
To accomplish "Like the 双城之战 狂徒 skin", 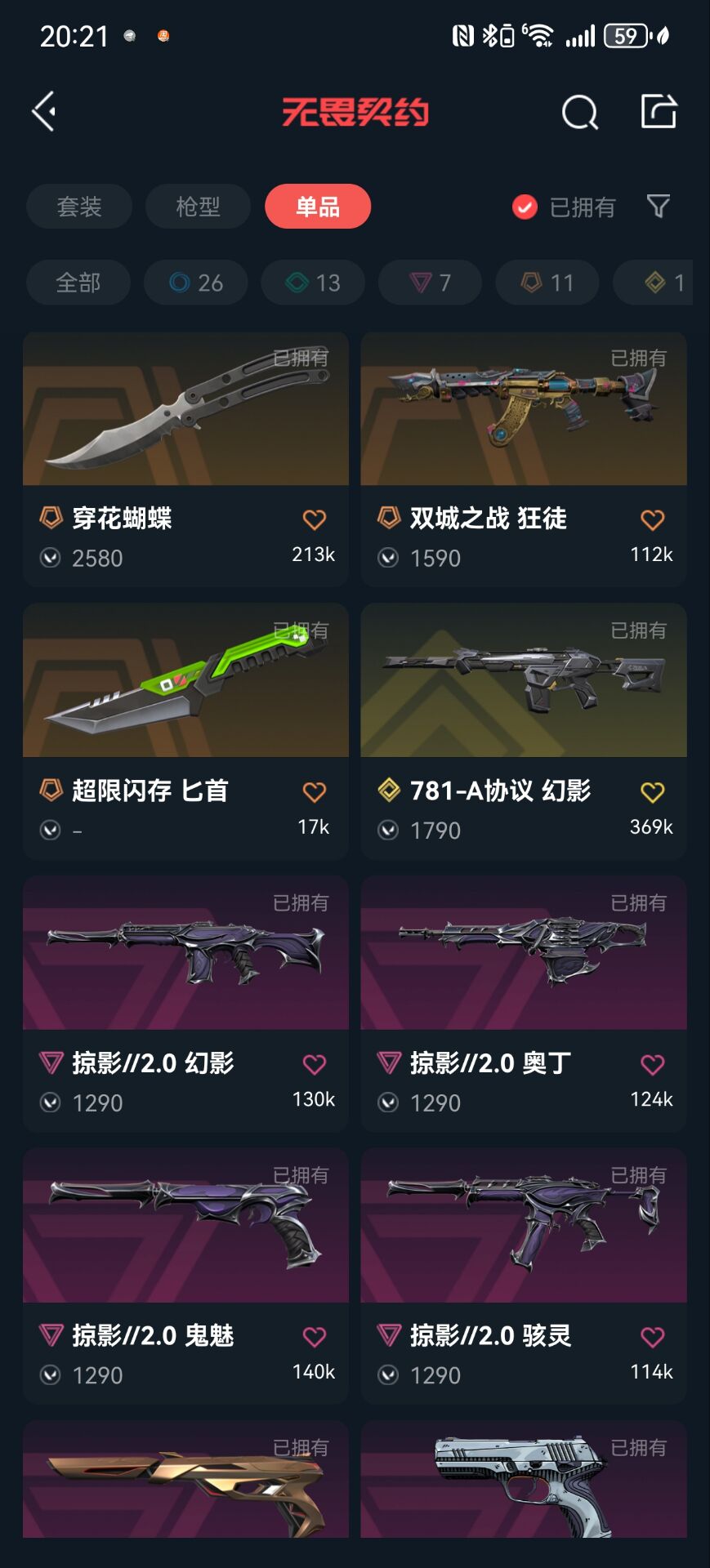I will coord(652,519).
